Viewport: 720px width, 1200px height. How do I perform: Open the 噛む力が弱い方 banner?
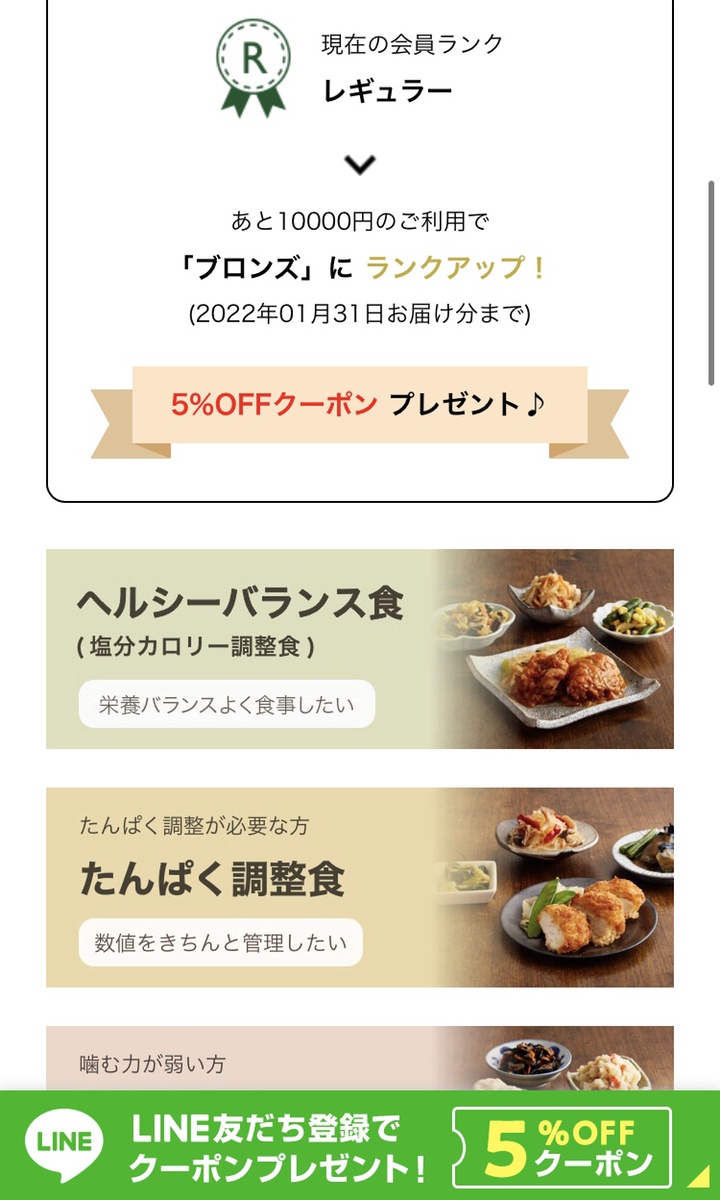click(x=360, y=1058)
